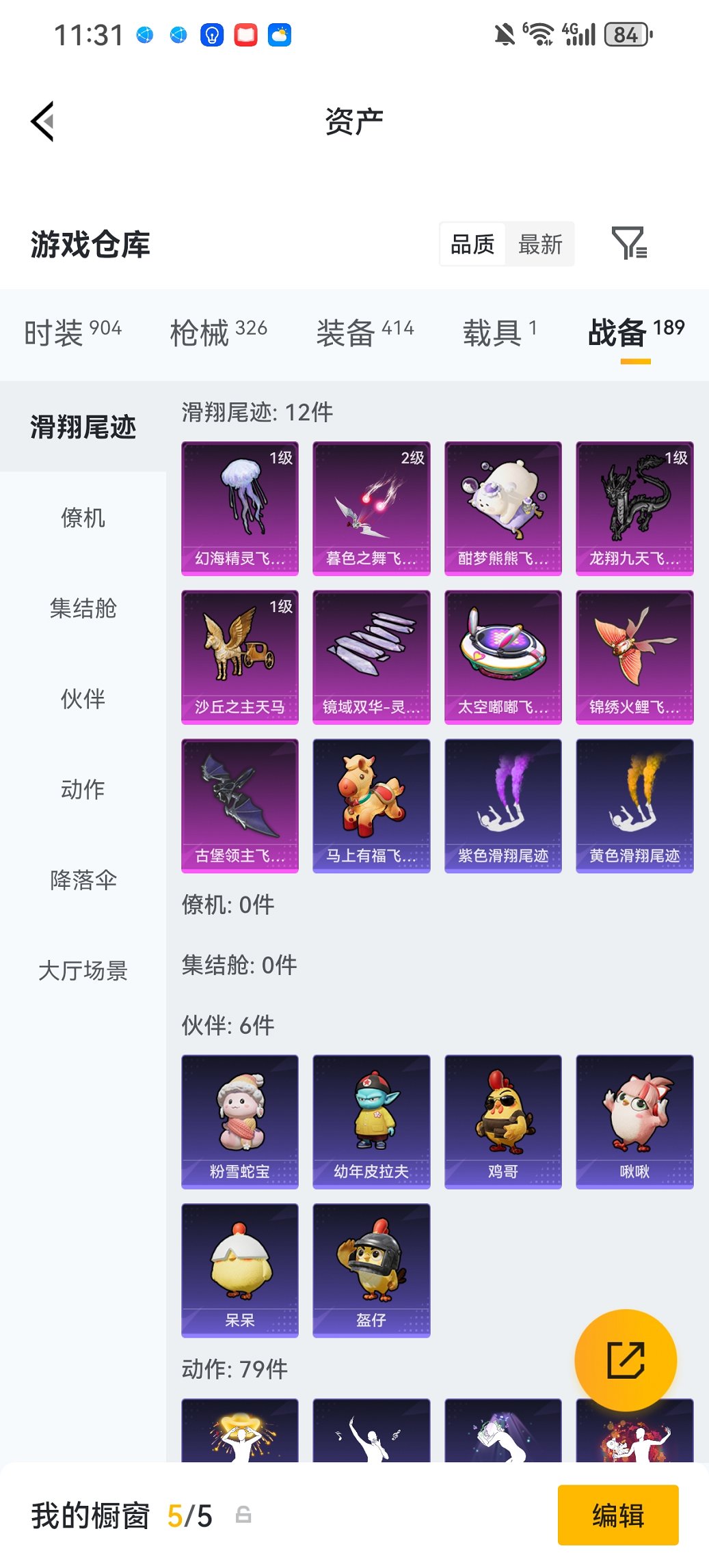Viewport: 709px width, 1568px height.
Task: Expand the 大厅场景 sidebar category
Action: click(83, 972)
